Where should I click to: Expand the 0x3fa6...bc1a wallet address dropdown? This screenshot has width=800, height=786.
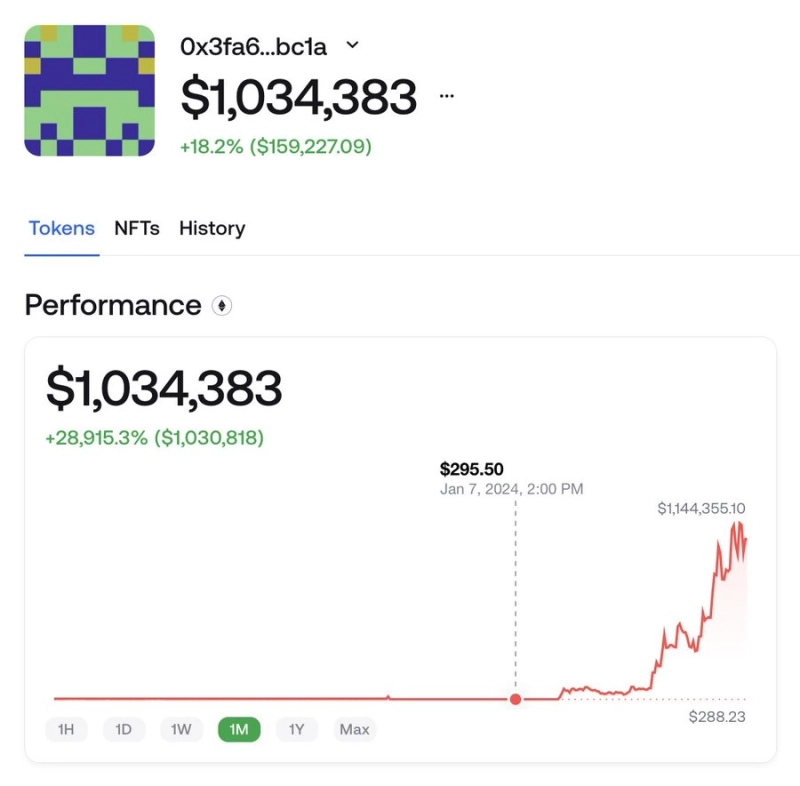point(351,45)
